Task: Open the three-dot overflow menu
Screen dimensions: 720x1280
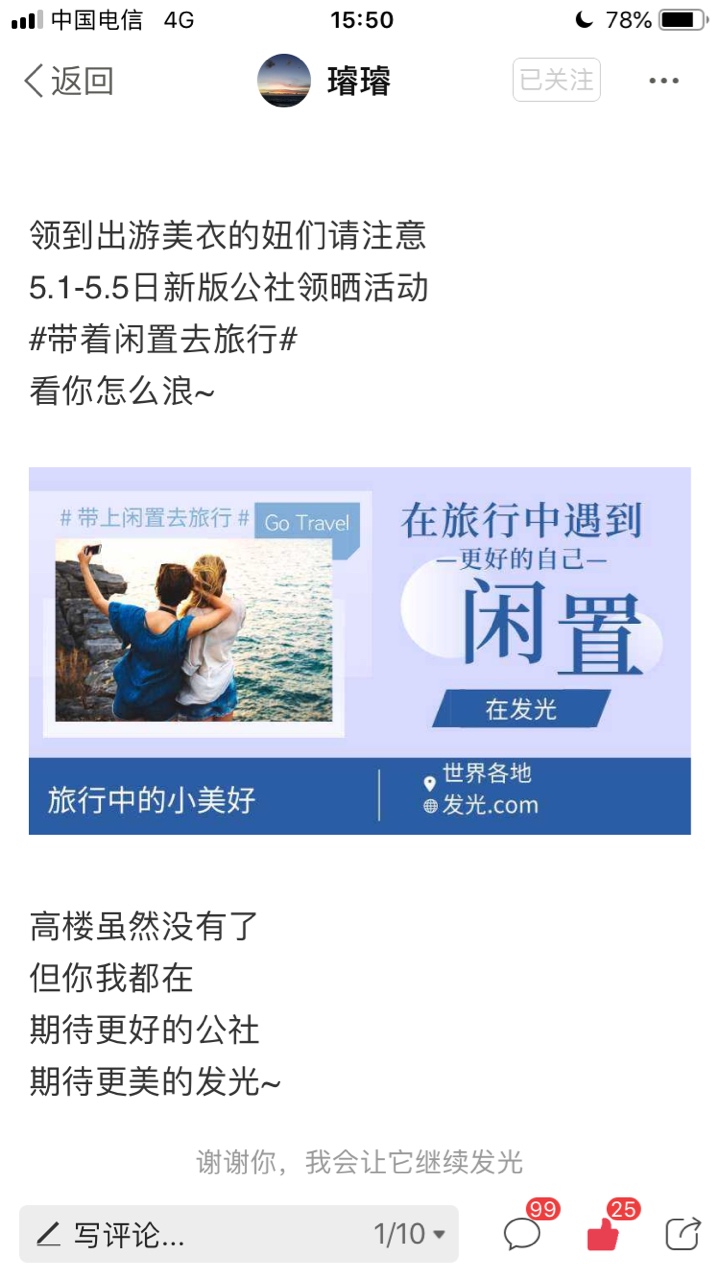Action: (664, 81)
